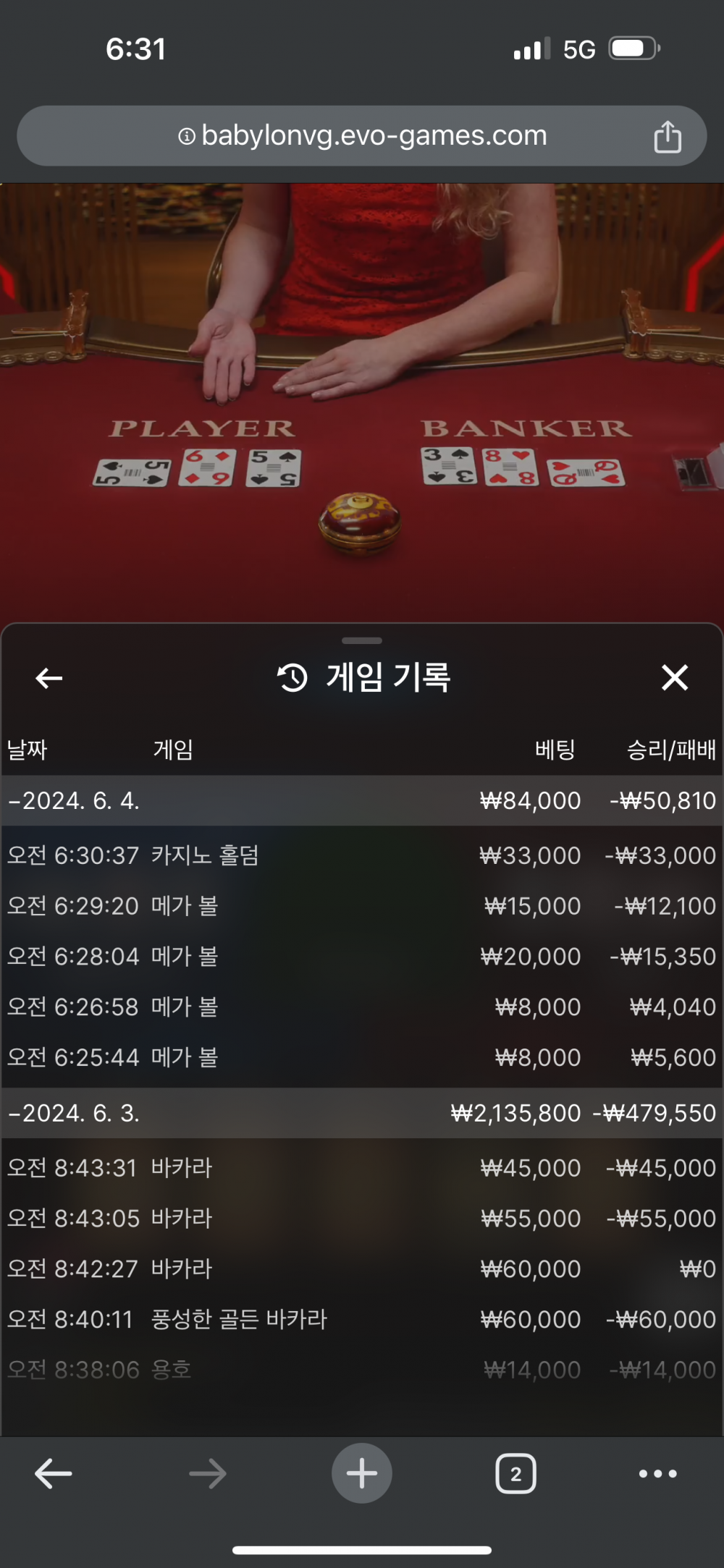The height and width of the screenshot is (1568, 724).
Task: Open the 8:42:27 바카라 record
Action: [x=361, y=1269]
